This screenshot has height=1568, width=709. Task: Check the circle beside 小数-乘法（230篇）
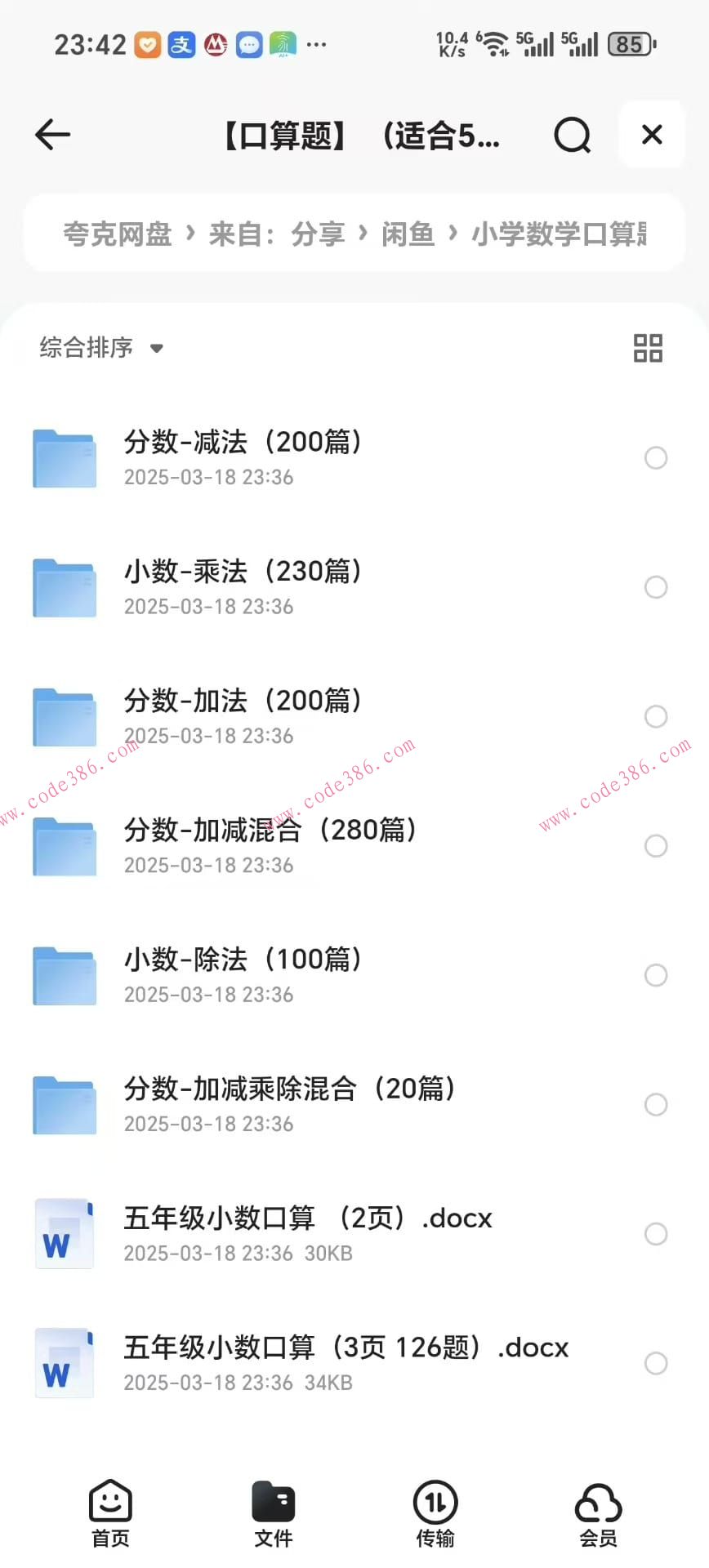(656, 587)
